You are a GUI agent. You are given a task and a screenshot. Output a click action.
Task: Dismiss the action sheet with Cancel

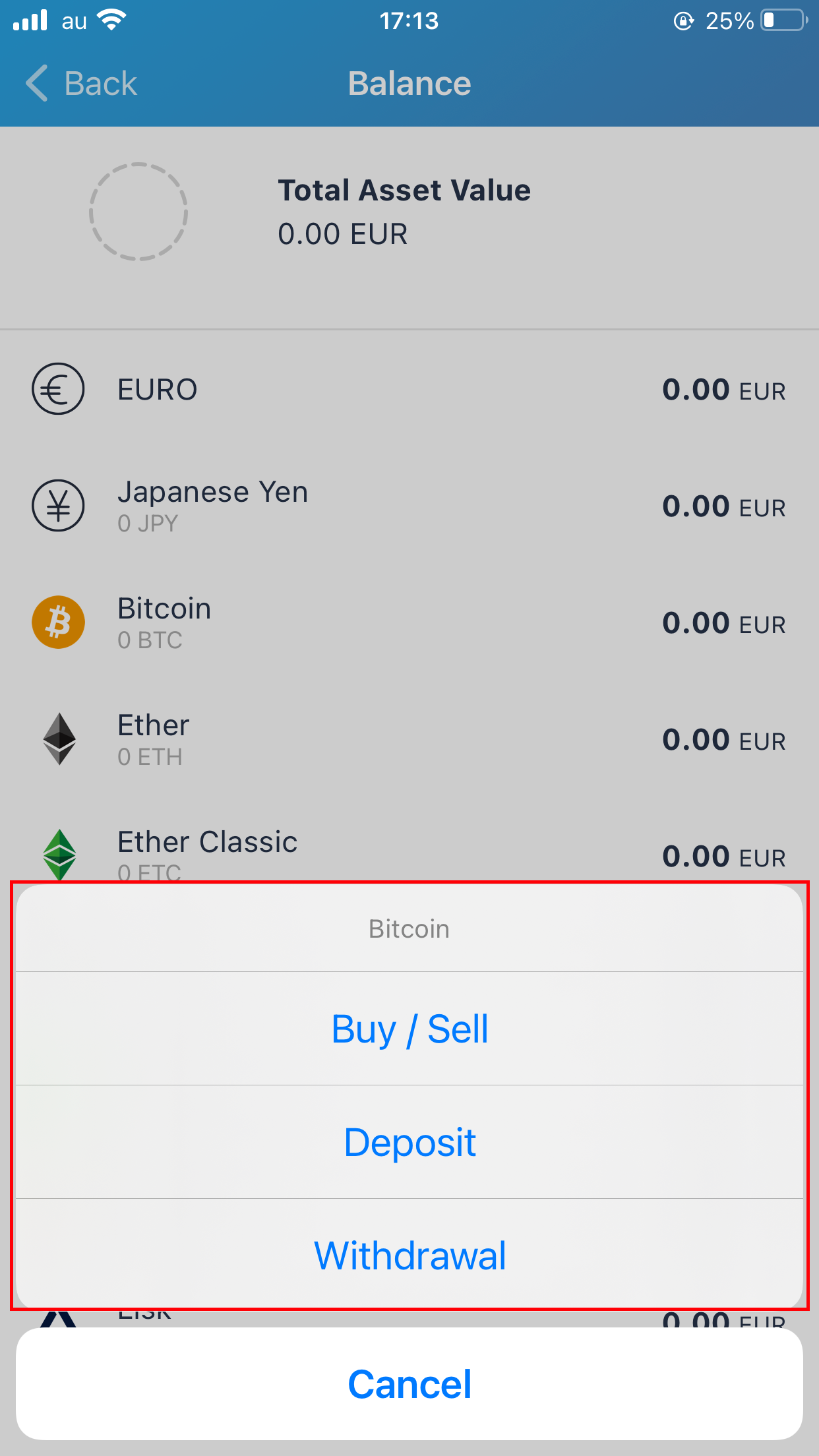409,1383
